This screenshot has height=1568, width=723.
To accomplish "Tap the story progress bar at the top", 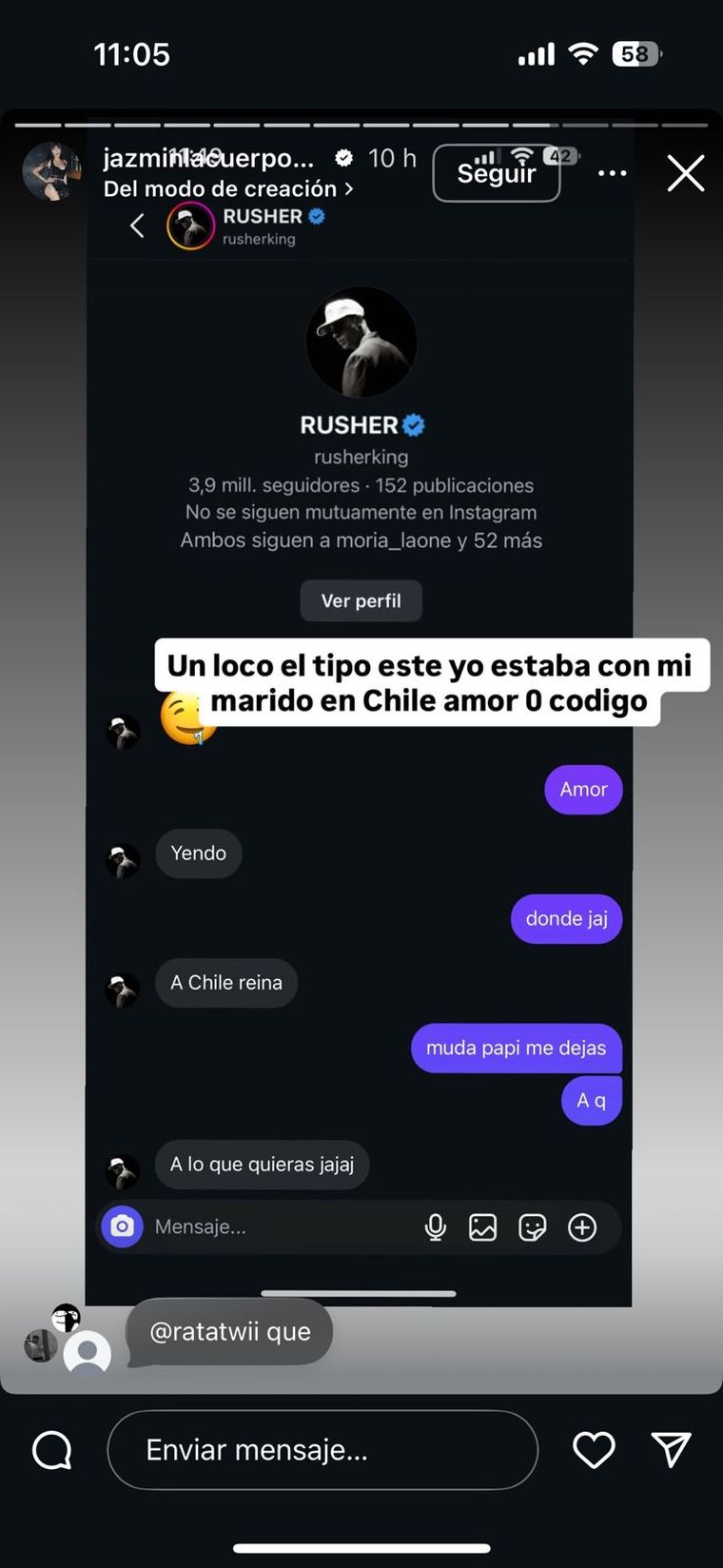I will [x=361, y=124].
